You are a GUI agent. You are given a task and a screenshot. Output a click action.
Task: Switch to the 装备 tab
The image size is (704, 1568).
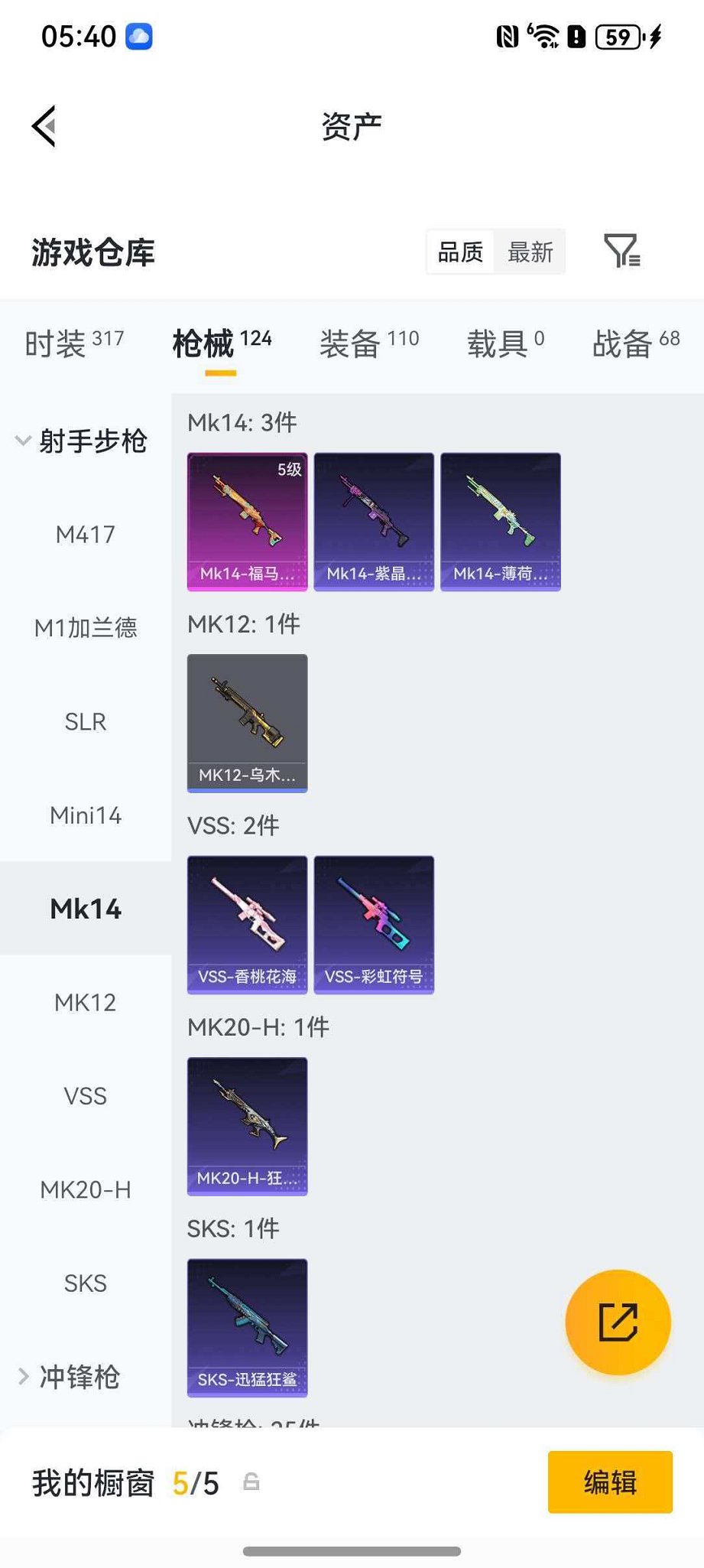(x=368, y=343)
